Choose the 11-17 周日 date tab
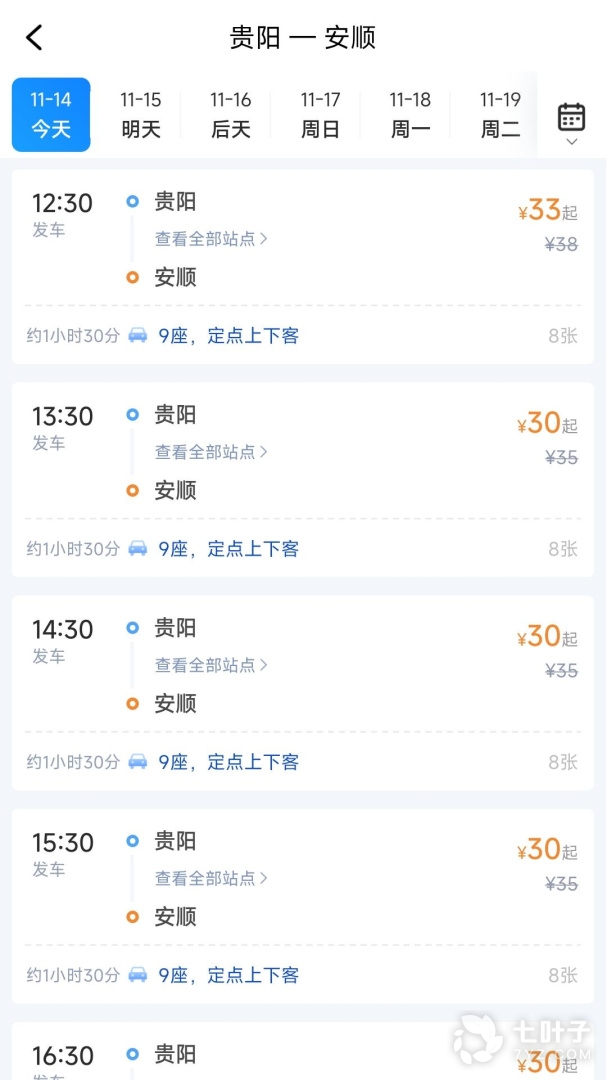607x1080 pixels. 320,114
